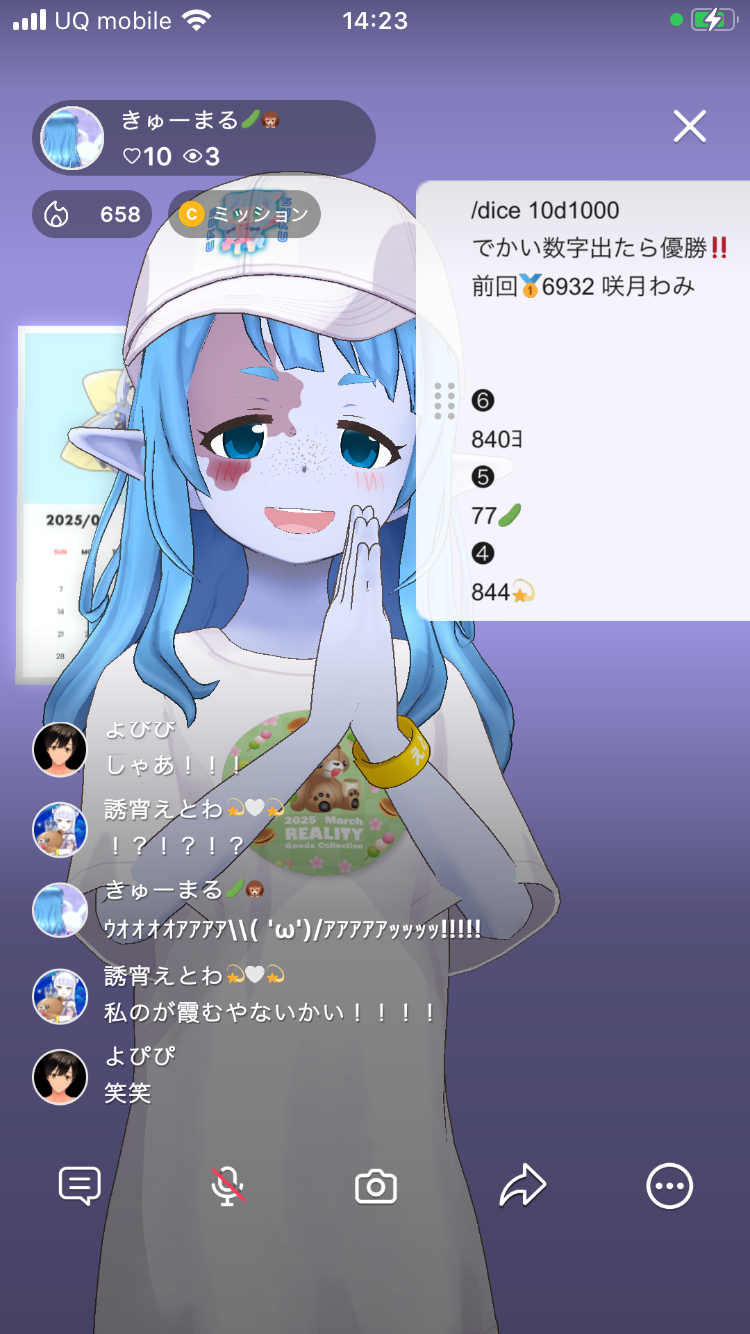Open よぴぴ's avatar on the 笑笑 comment
750x1334 pixels.
[x=60, y=1076]
